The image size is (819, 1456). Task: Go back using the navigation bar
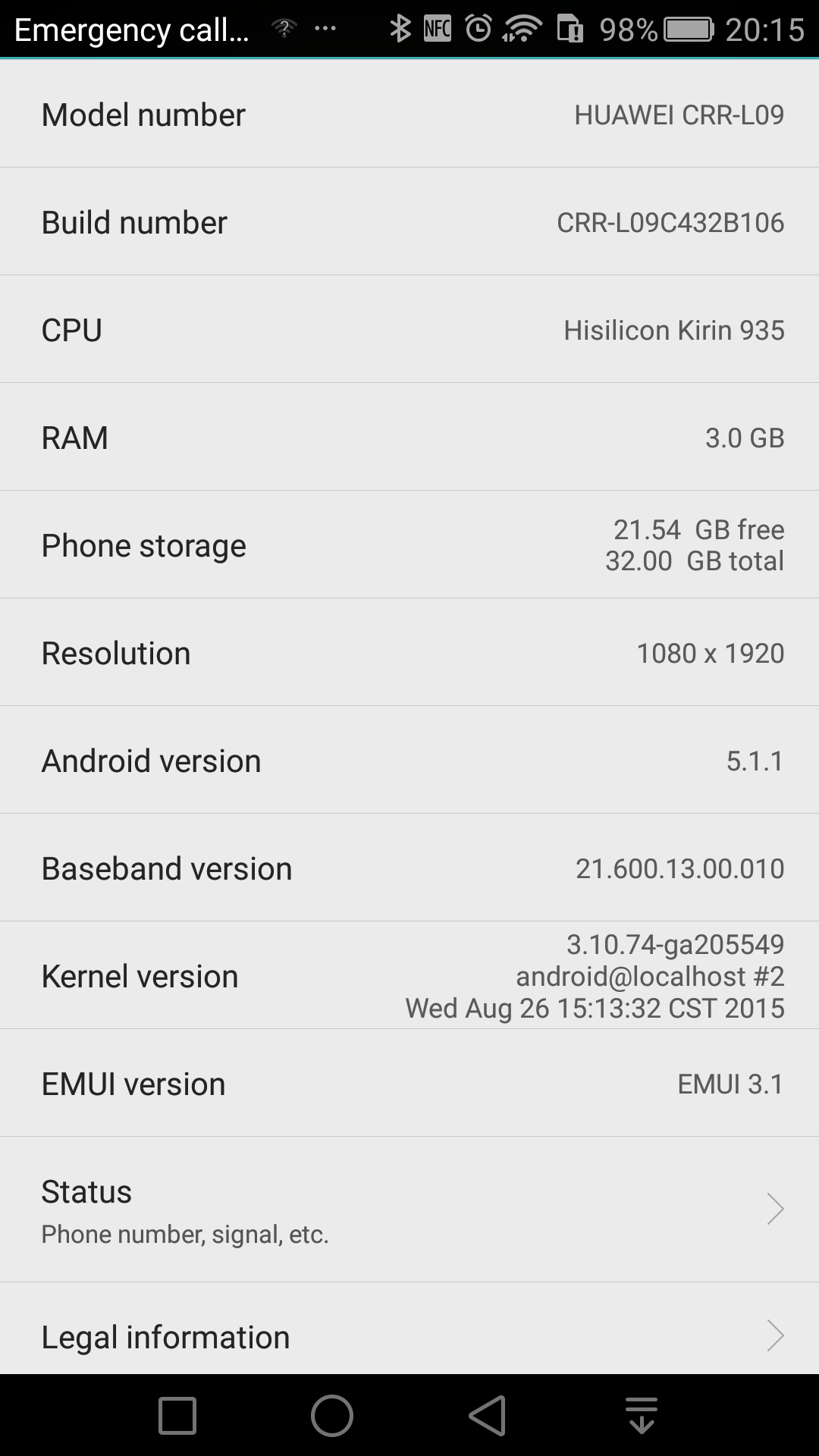(x=487, y=1415)
